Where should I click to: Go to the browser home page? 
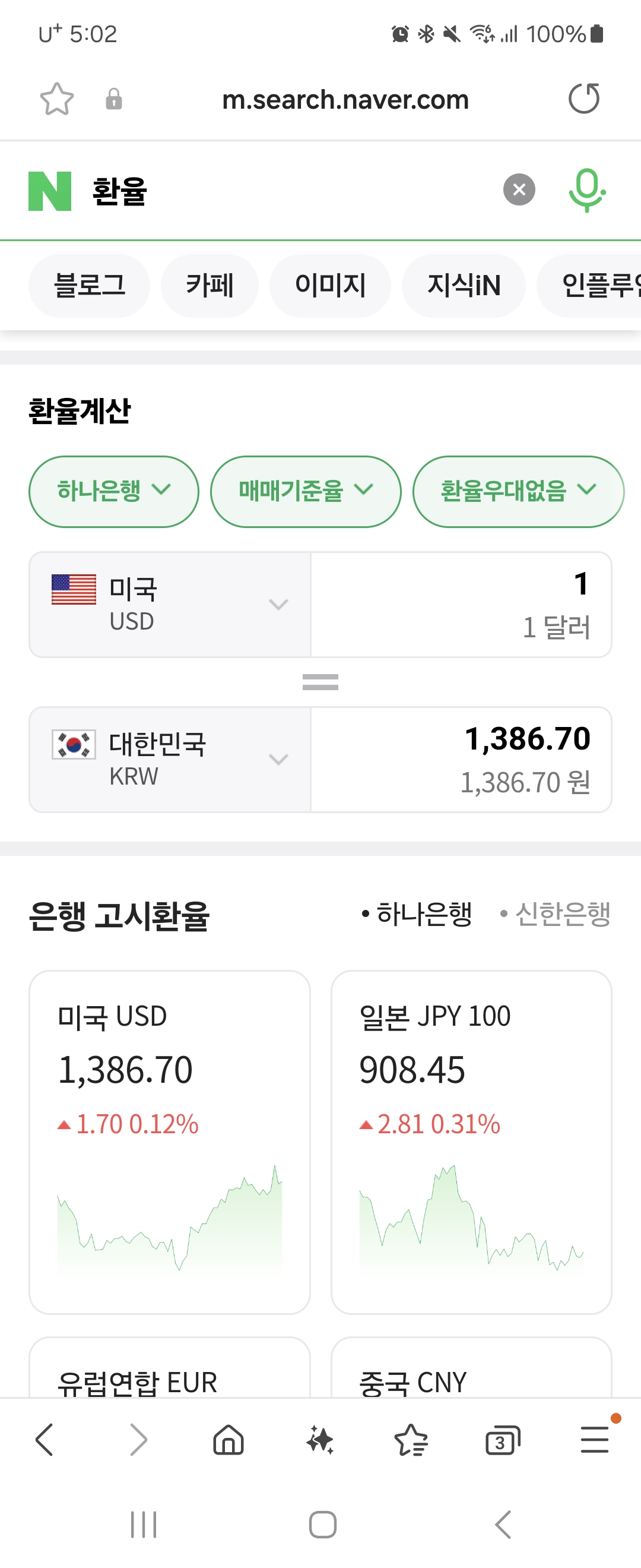(229, 1440)
